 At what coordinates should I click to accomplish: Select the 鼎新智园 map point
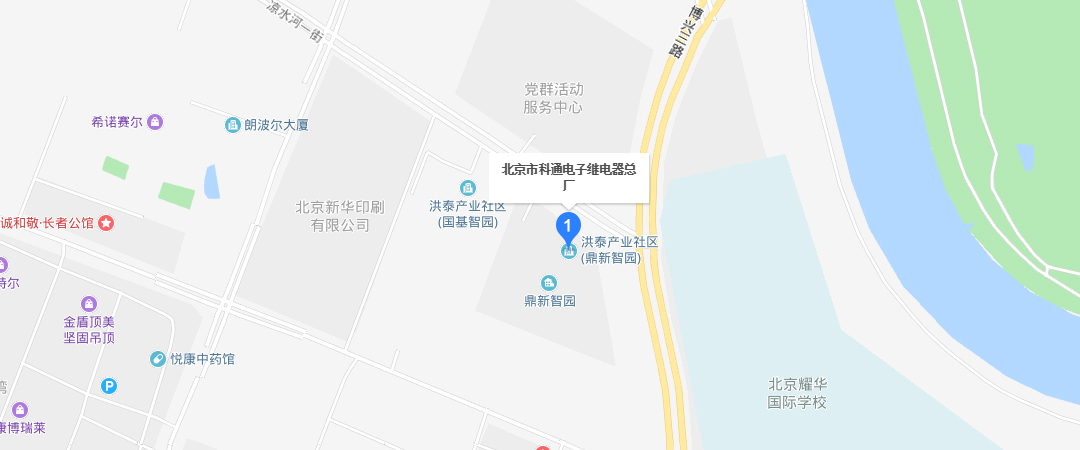(549, 283)
